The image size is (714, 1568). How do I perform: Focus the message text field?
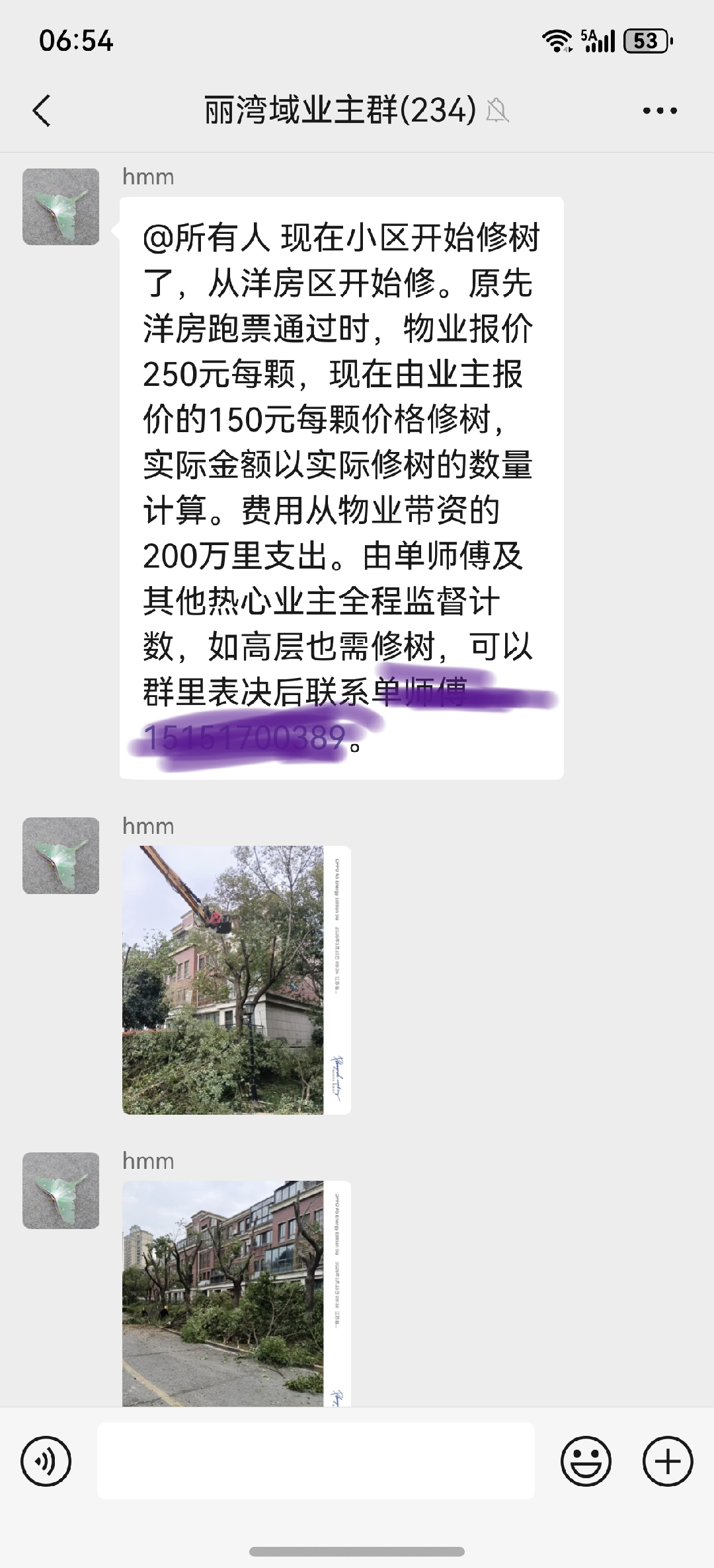pyautogui.click(x=316, y=1460)
